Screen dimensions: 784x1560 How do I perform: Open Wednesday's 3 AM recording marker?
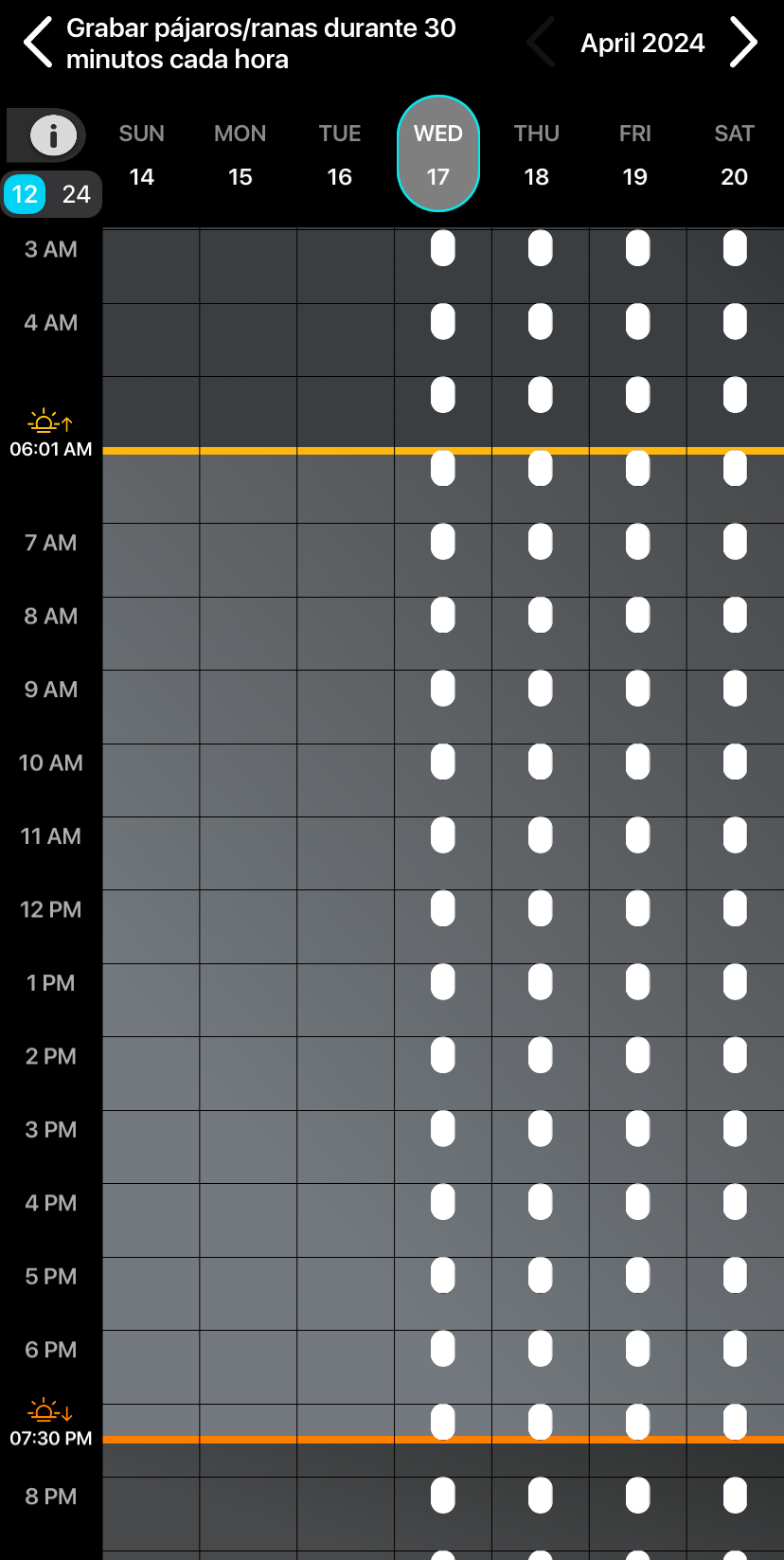click(x=443, y=249)
